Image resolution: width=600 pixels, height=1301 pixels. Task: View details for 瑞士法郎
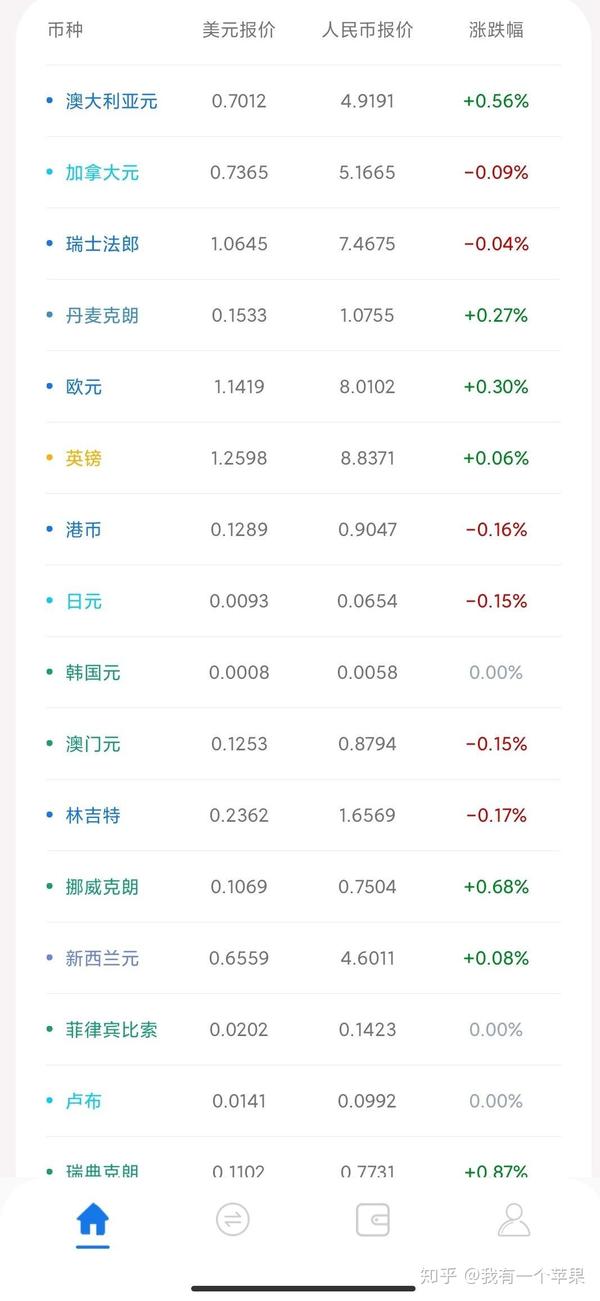point(303,244)
